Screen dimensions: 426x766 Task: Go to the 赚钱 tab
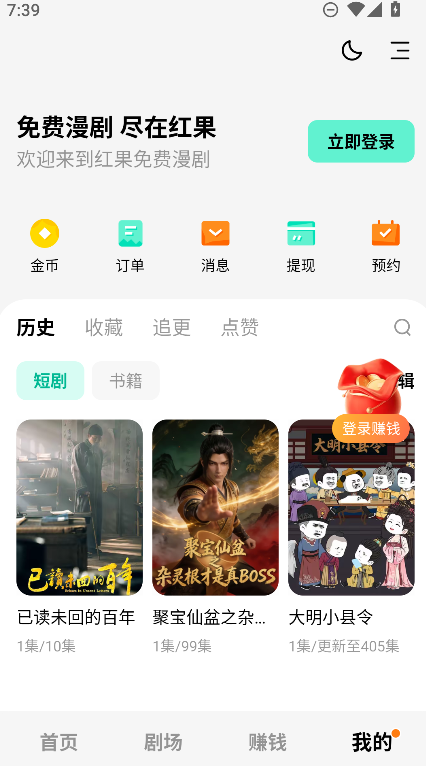[267, 742]
